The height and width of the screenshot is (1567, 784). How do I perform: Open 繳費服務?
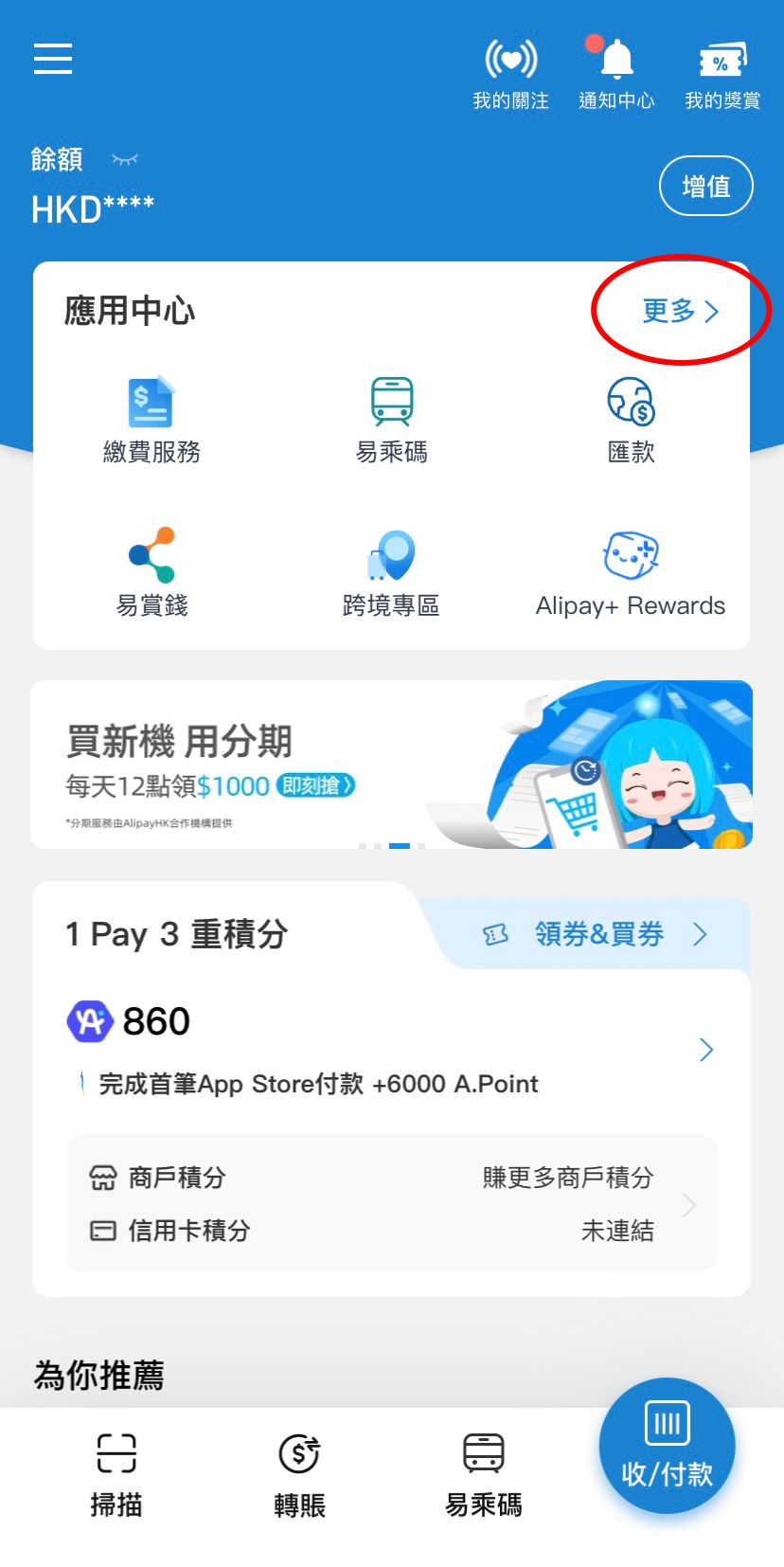click(x=151, y=421)
